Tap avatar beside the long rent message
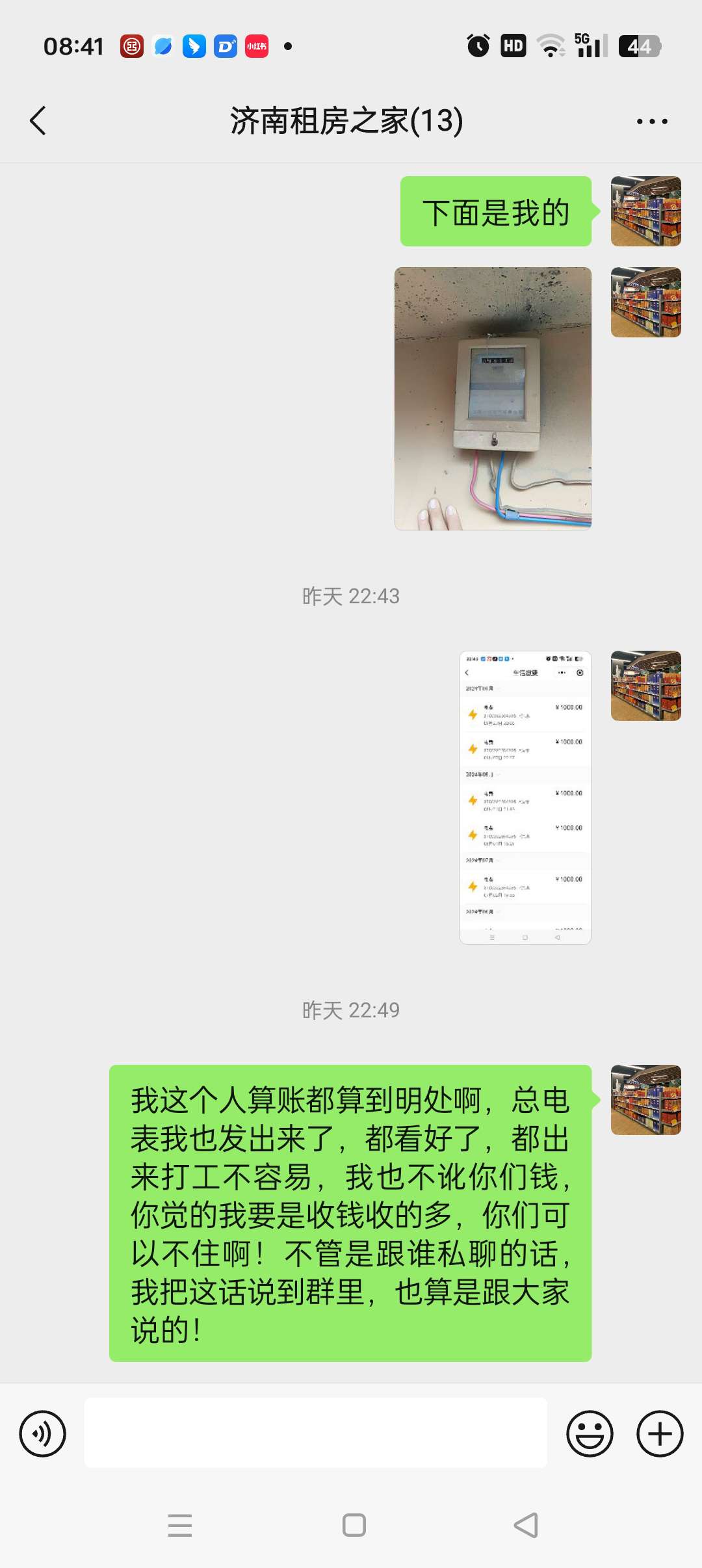702x1568 pixels. pos(645,1100)
